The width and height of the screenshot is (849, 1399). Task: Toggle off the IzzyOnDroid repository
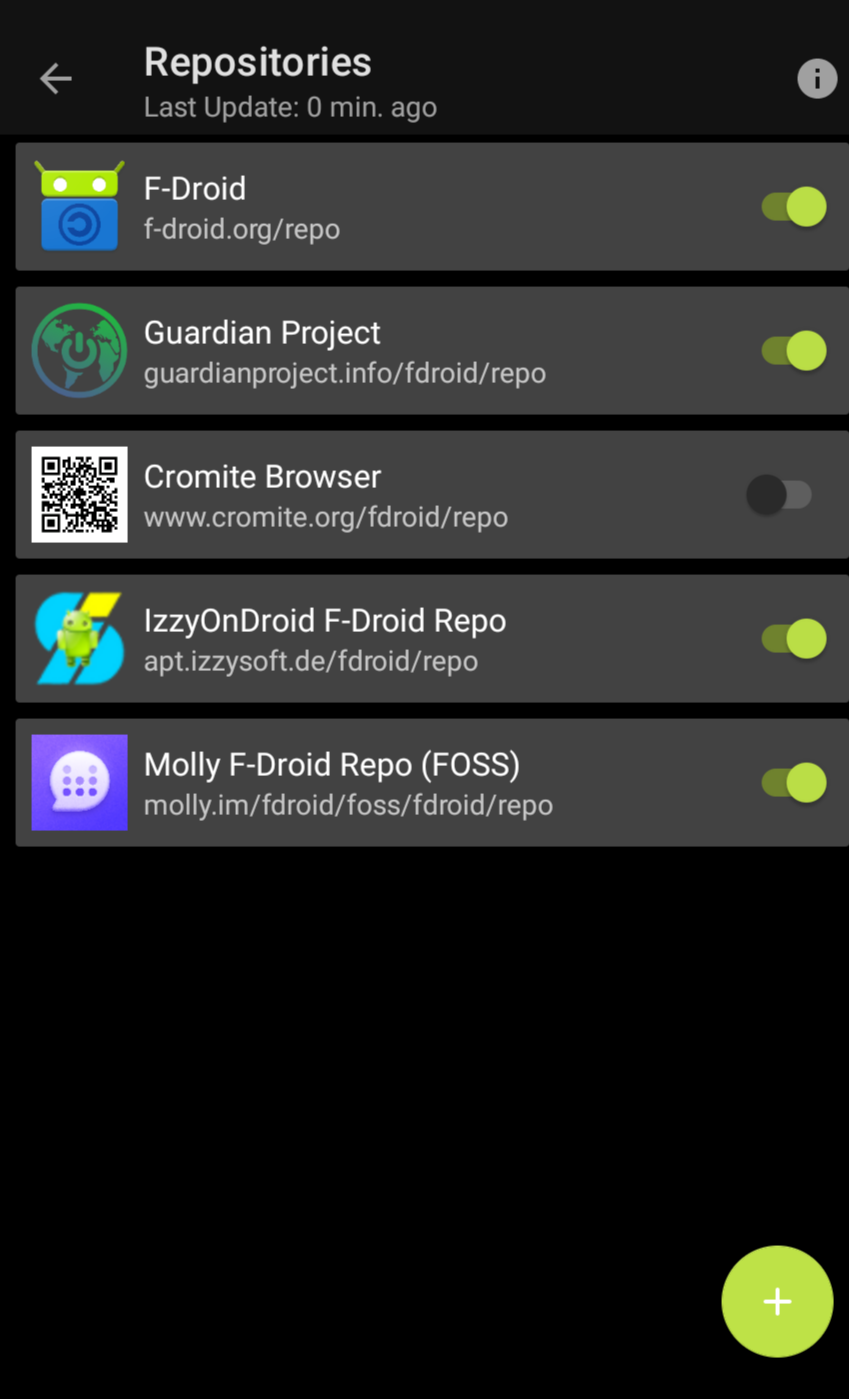coord(794,639)
